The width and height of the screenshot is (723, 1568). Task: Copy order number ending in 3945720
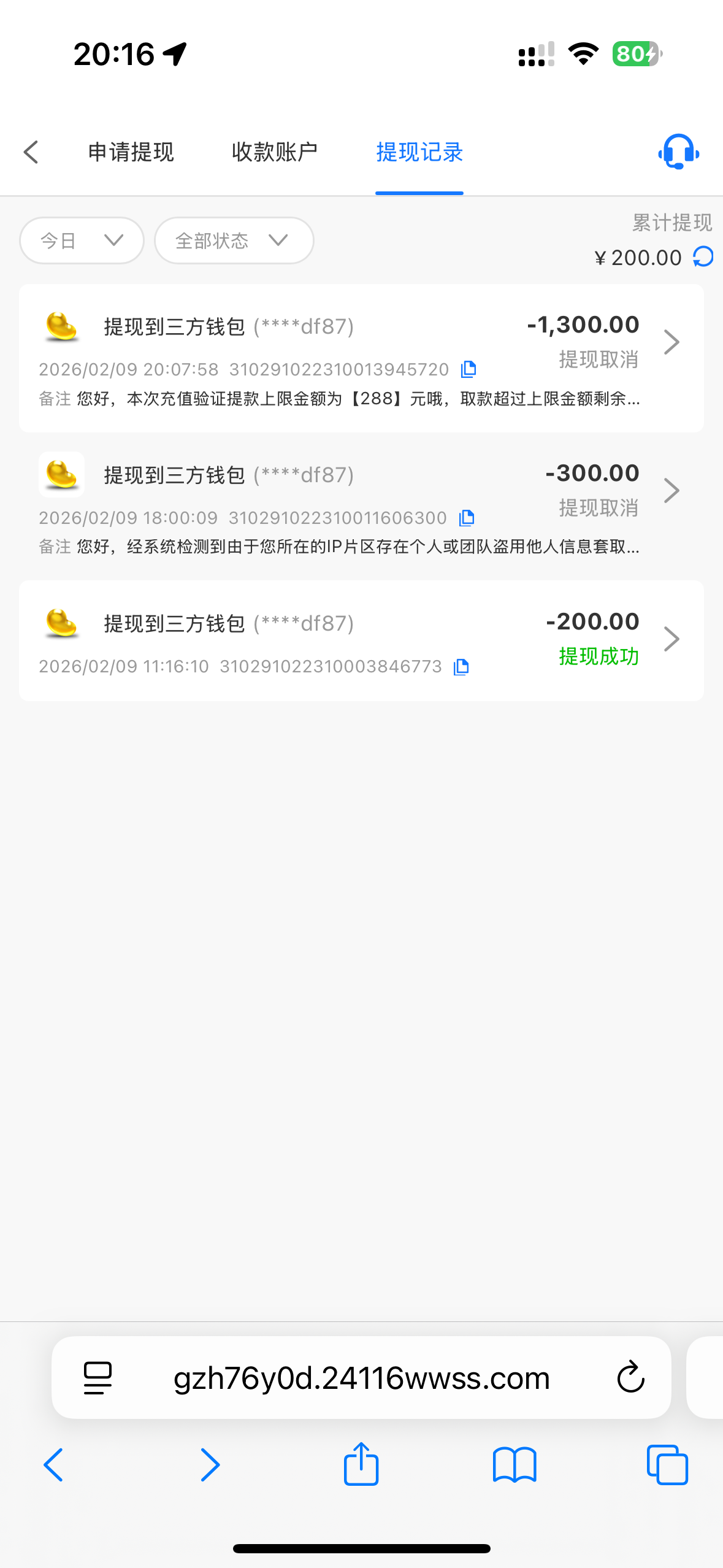pyautogui.click(x=469, y=369)
